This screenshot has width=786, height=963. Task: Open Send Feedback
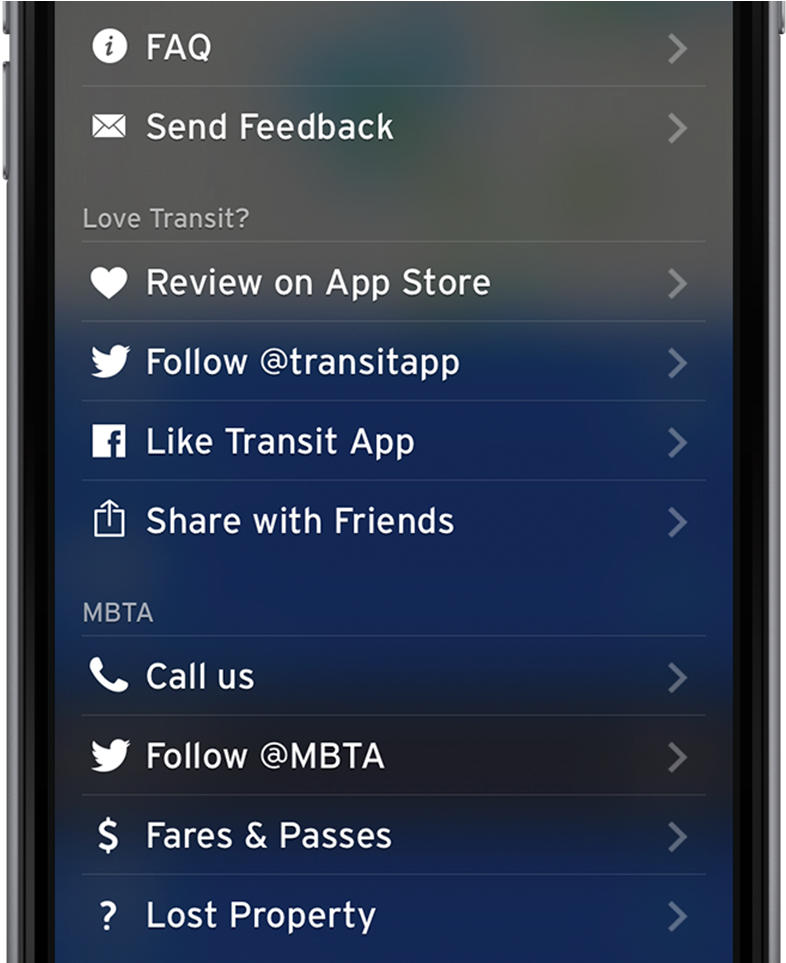point(392,127)
